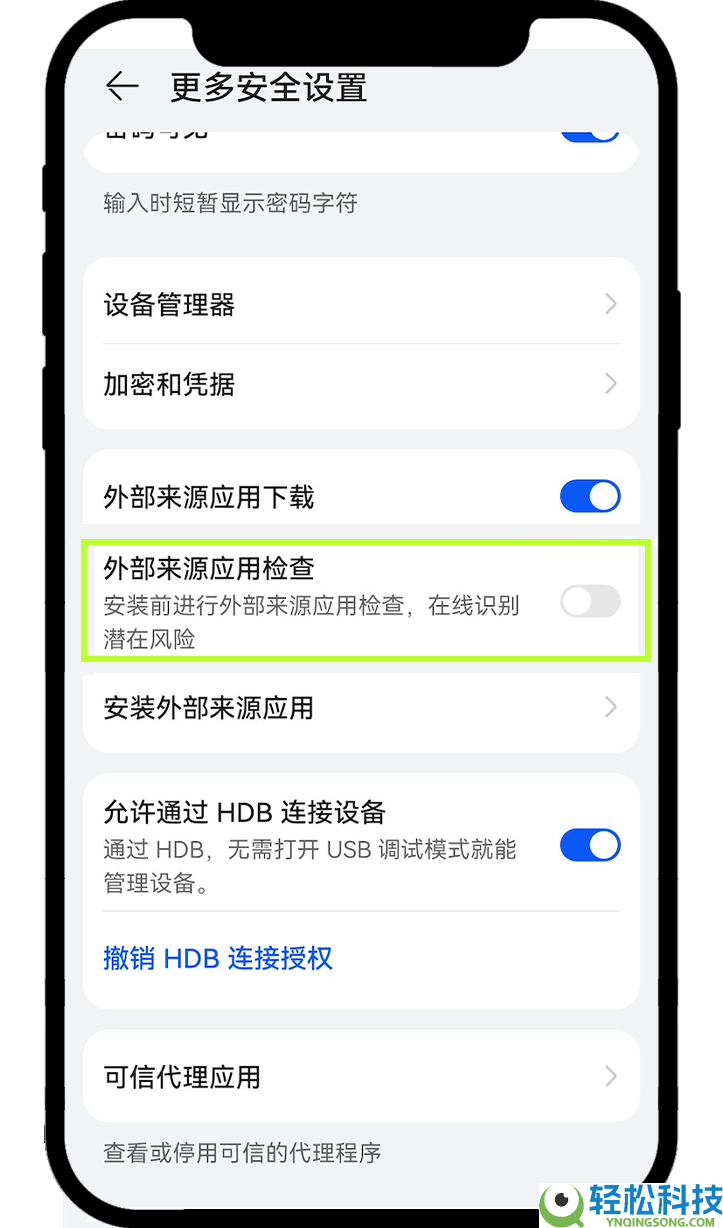Screen dimensions: 723x1228
Task: Enable 外部来源应用检查 switch
Action: [x=589, y=601]
